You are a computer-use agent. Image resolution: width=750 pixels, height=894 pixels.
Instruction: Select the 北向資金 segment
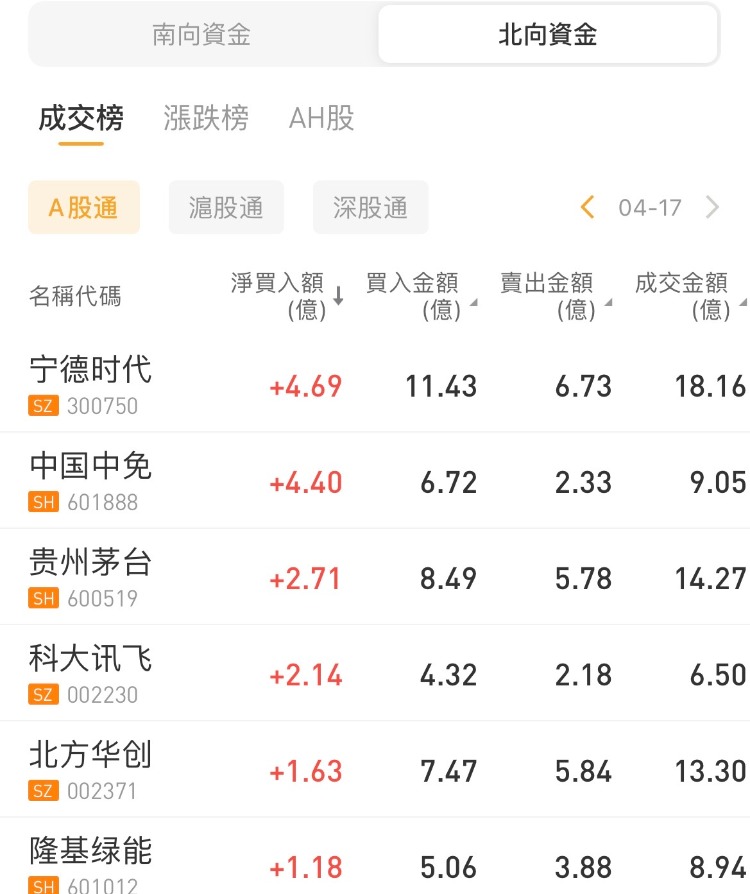(x=548, y=35)
